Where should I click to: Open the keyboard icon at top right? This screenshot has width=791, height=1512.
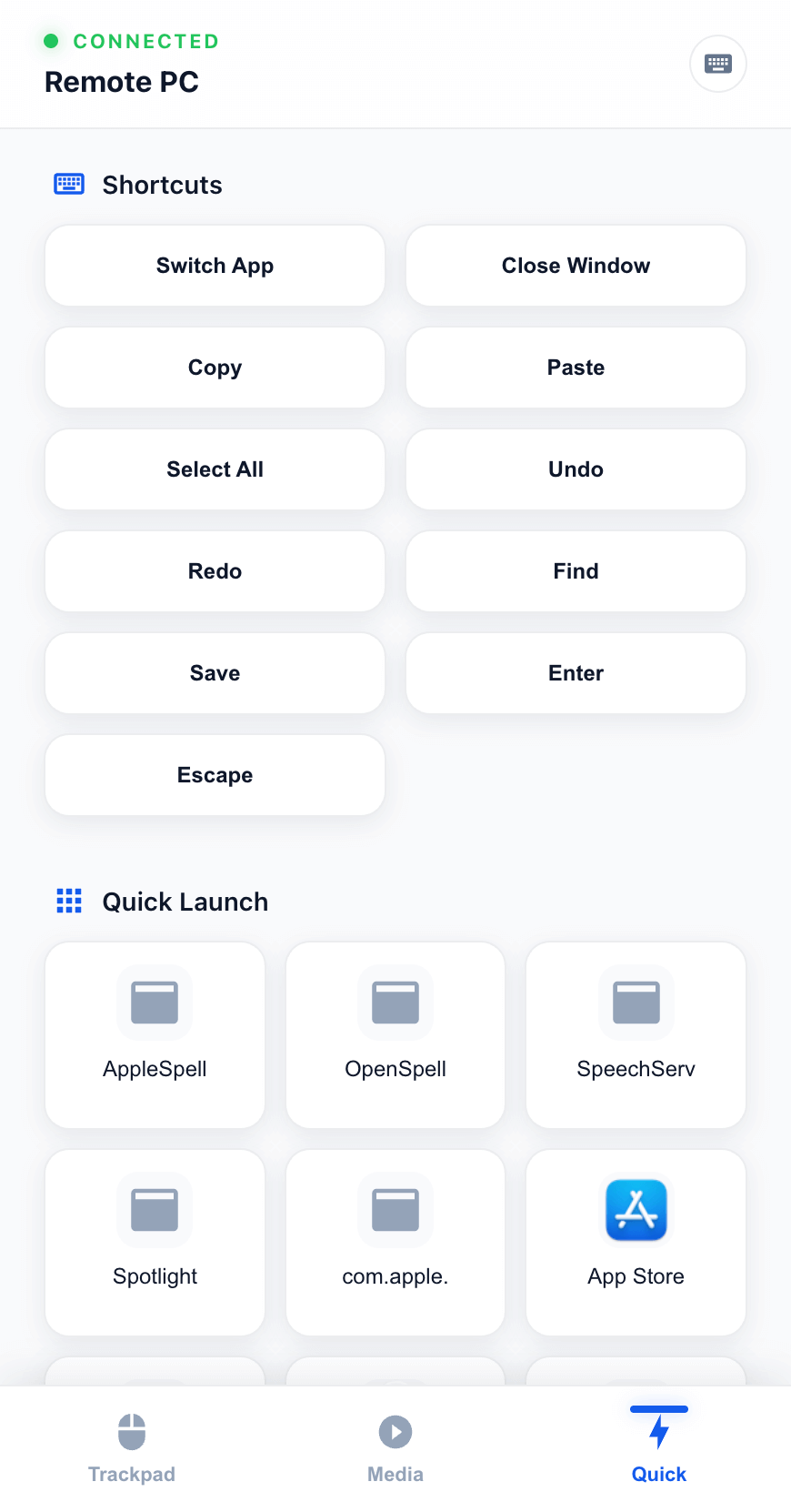(717, 64)
